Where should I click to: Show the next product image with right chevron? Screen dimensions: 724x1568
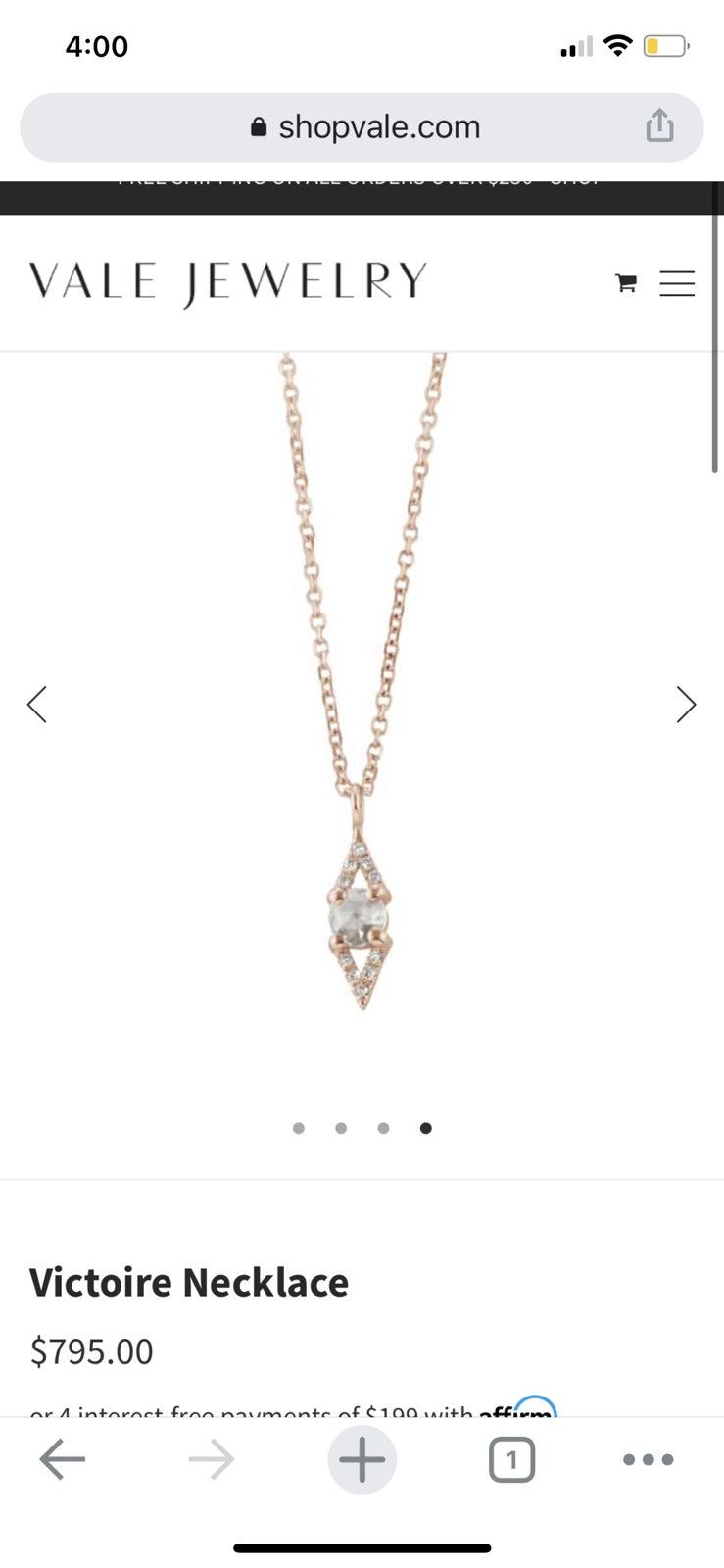[x=686, y=704]
